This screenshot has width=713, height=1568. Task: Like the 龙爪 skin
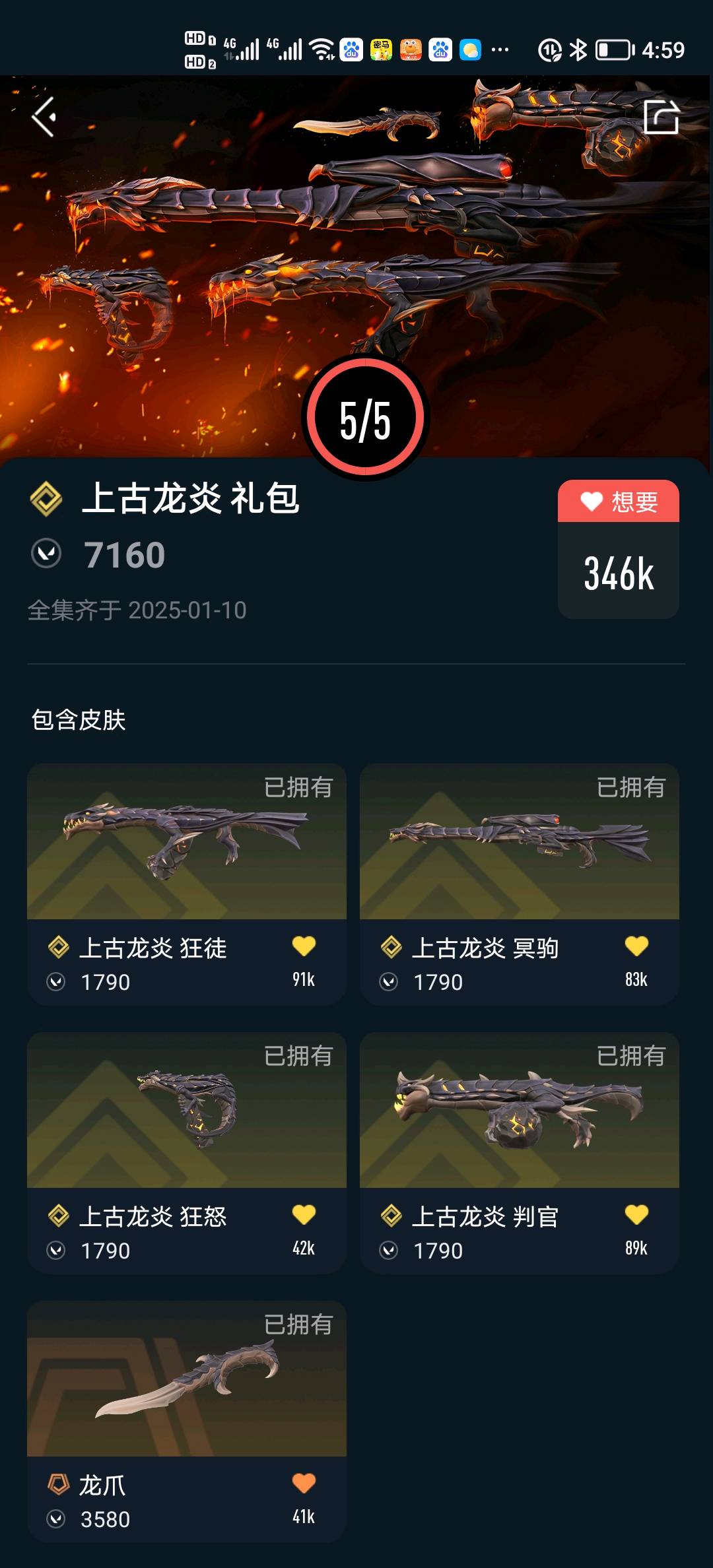(x=304, y=1484)
